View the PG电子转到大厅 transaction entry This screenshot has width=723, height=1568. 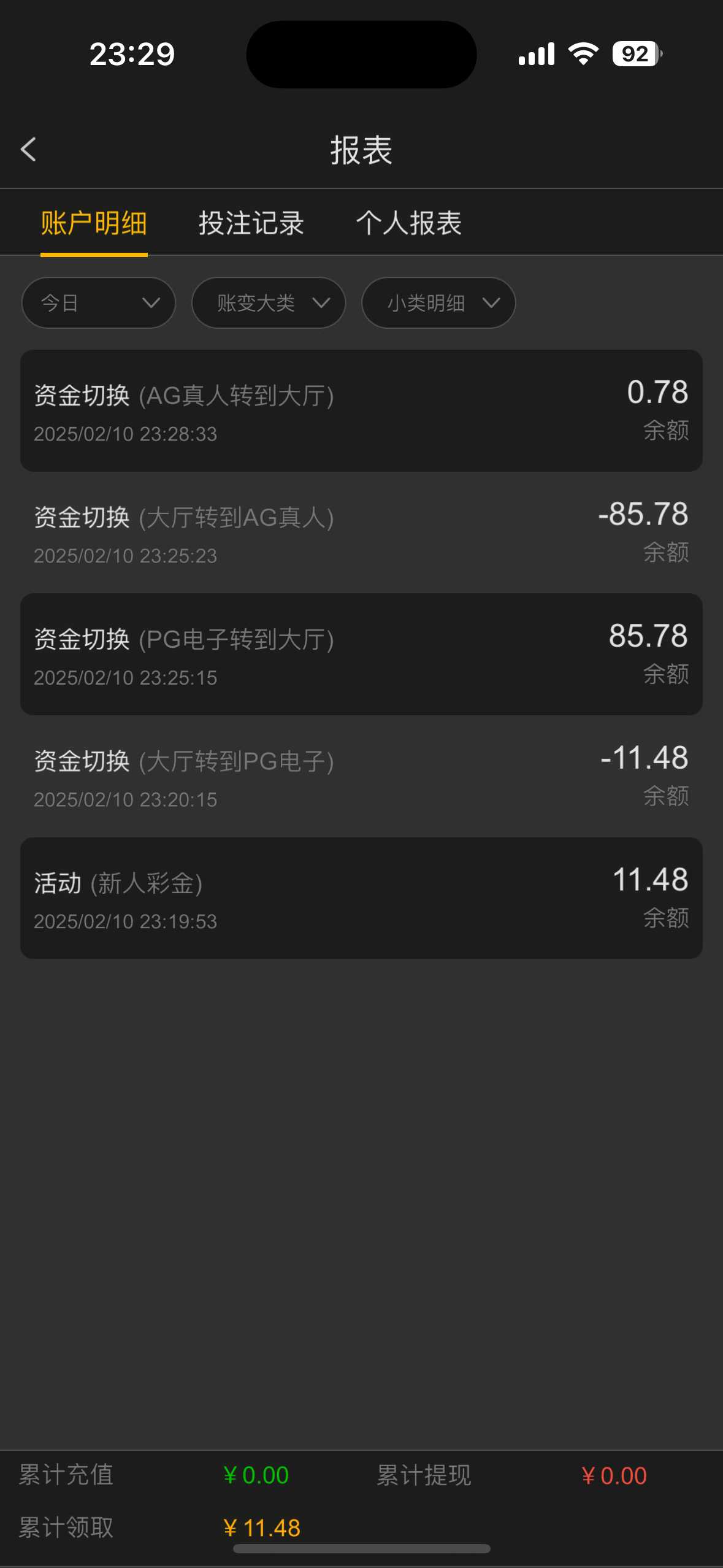(361, 654)
